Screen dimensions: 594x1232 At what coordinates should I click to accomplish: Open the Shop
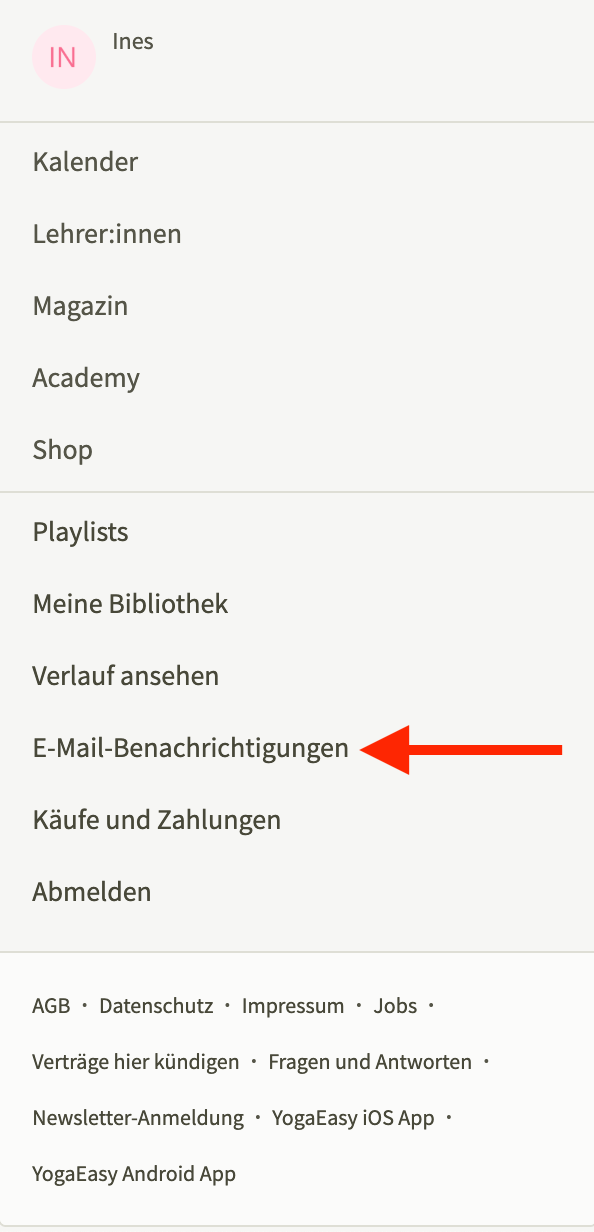pos(62,450)
